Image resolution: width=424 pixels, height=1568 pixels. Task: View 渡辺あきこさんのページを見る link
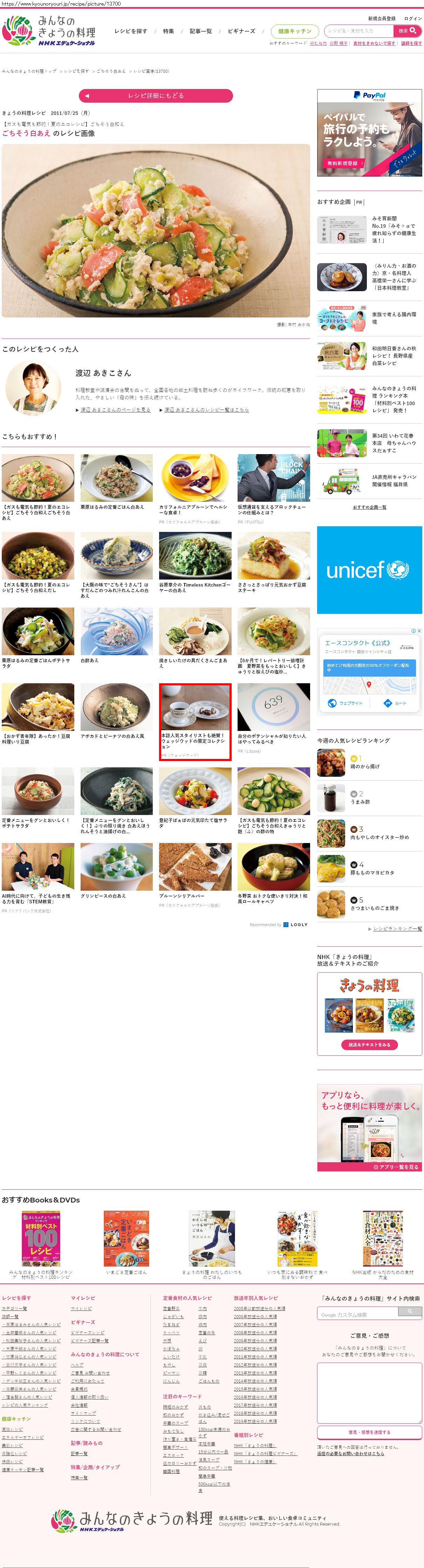115,410
